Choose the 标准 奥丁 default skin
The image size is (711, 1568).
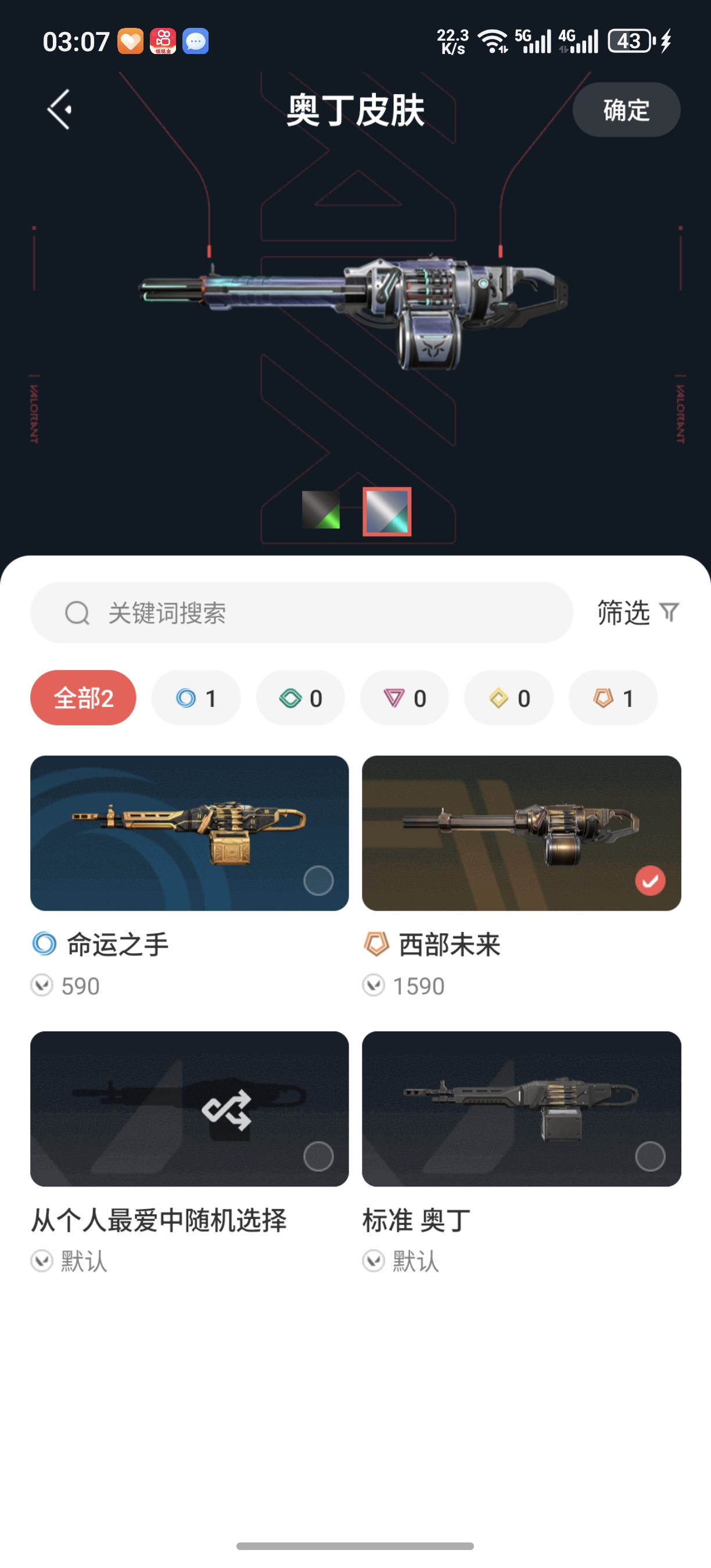click(x=521, y=1109)
